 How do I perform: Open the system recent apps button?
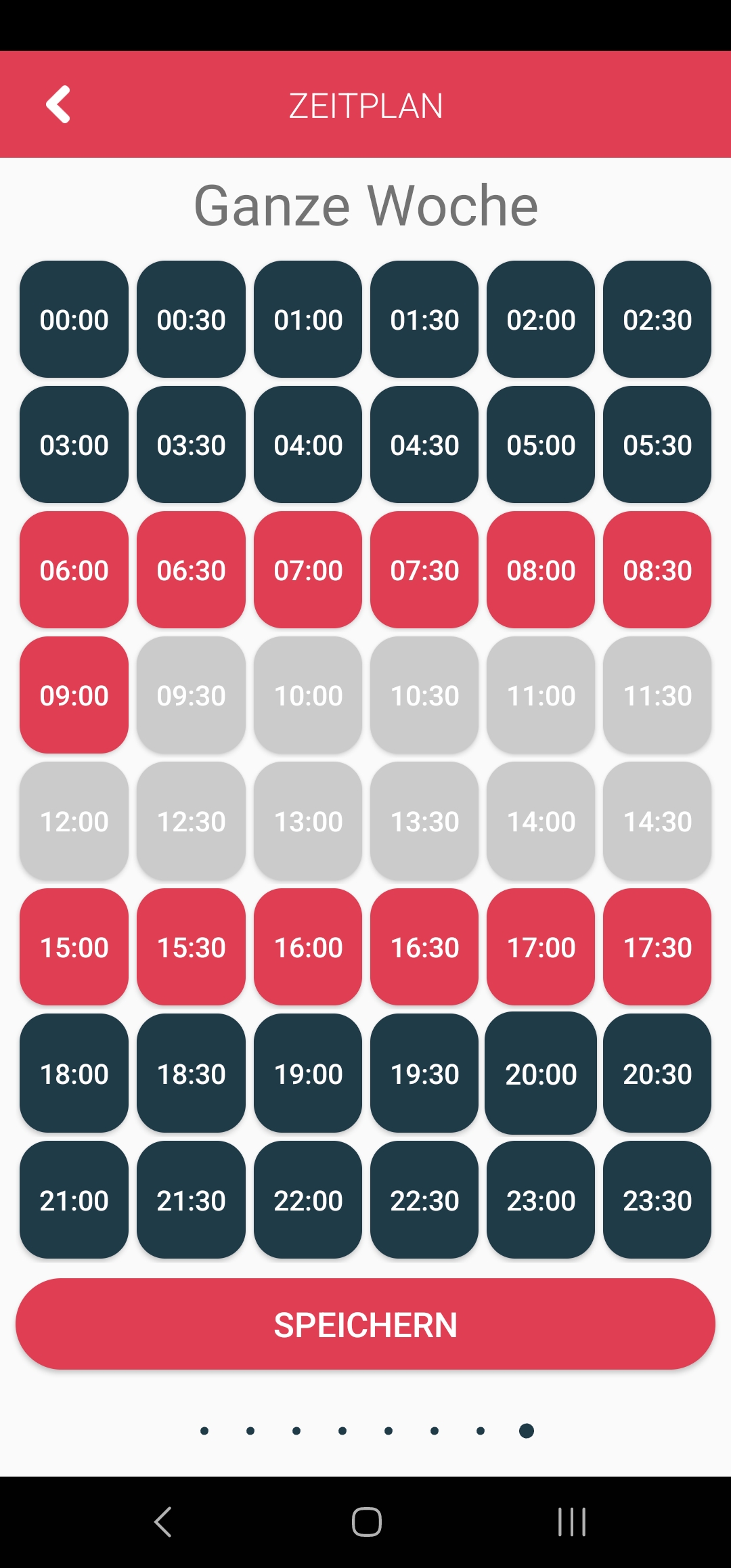[x=572, y=1522]
